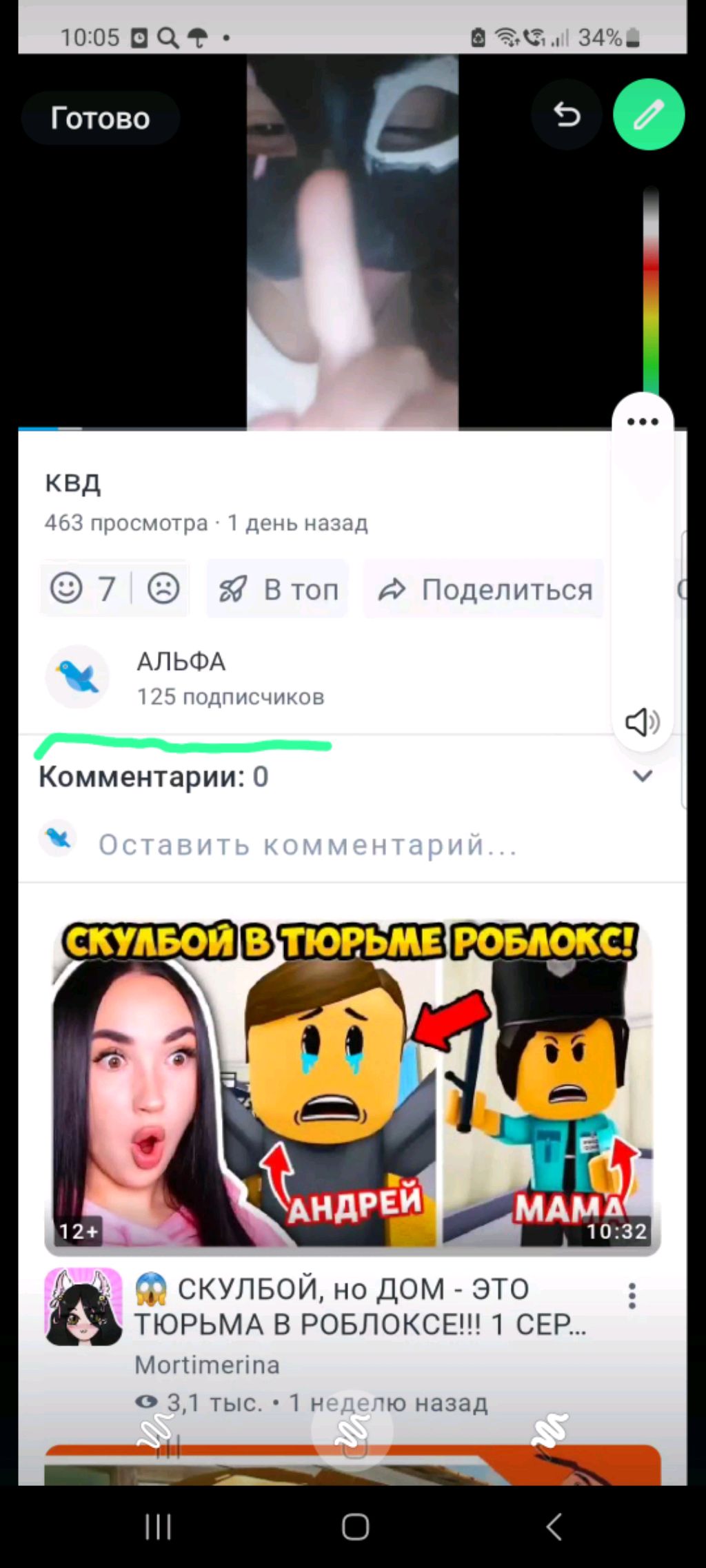
Task: Tap the Готово button to finish editing
Action: [x=100, y=119]
